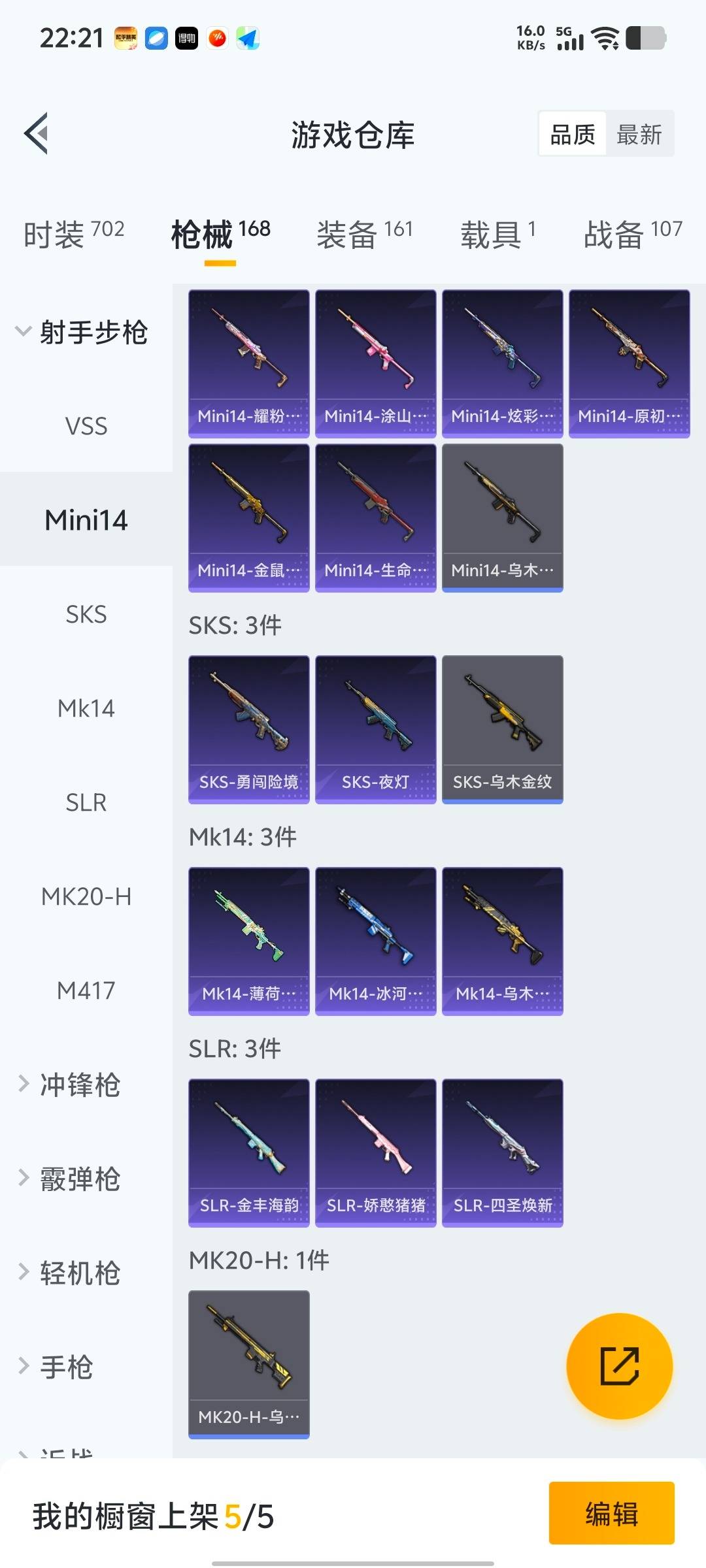The height and width of the screenshot is (1568, 706).
Task: Open the SLR-娇憨猪猪 skin tile
Action: pos(375,1152)
